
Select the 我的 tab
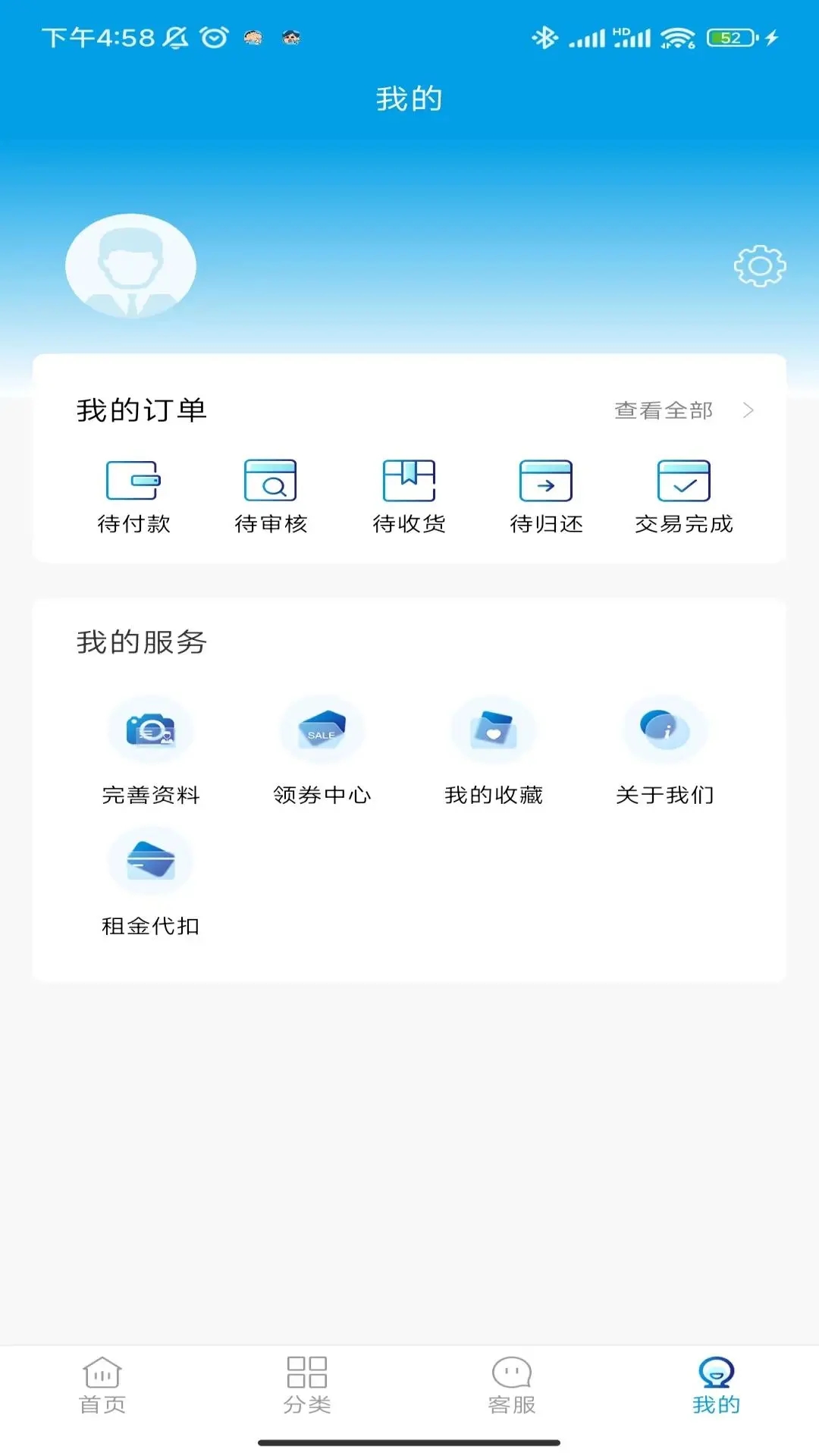tap(716, 1385)
